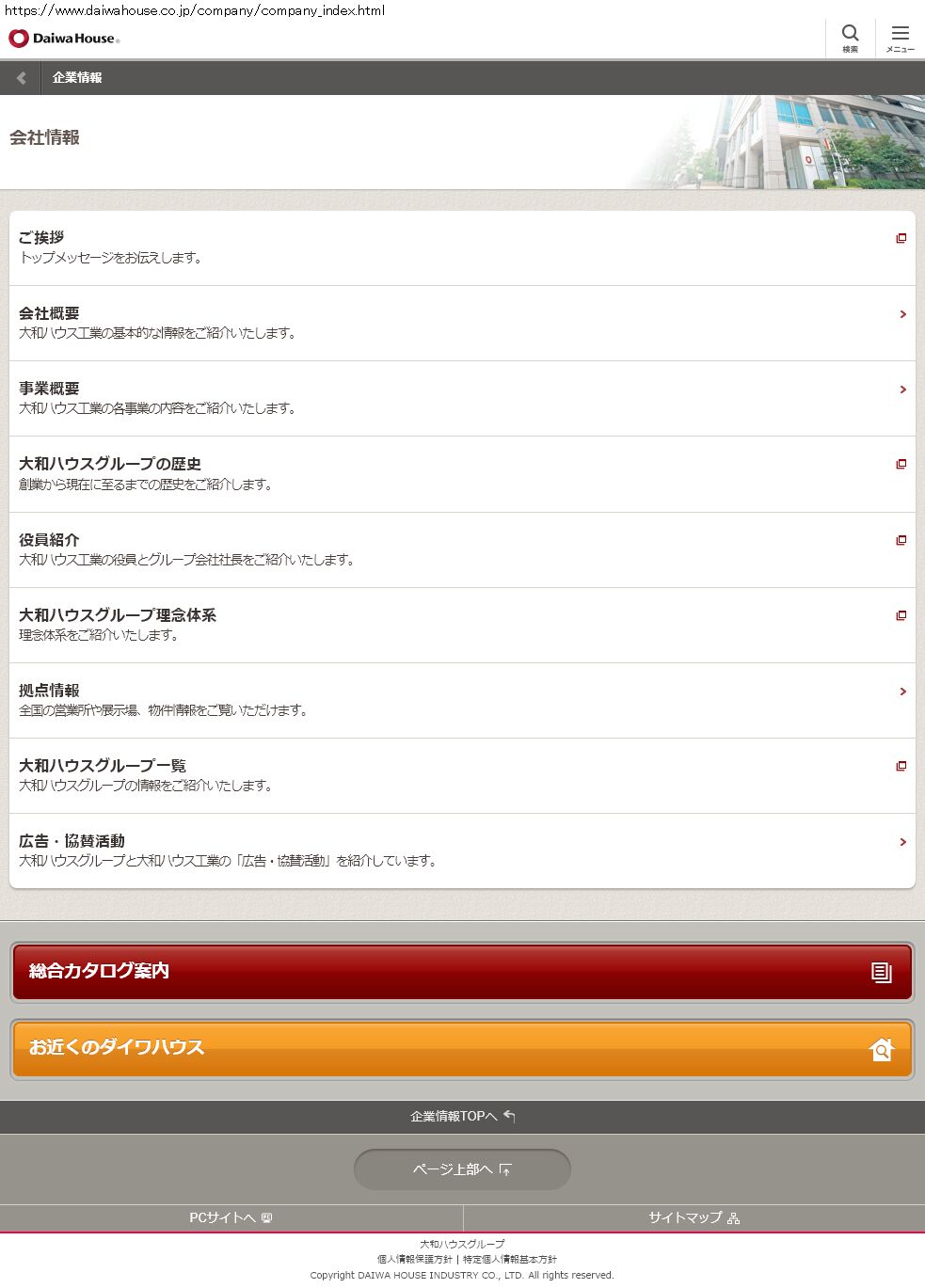Screen dimensions: 925x1288
Task: Tap the 総合カタログ案内 button
Action: 462,972
